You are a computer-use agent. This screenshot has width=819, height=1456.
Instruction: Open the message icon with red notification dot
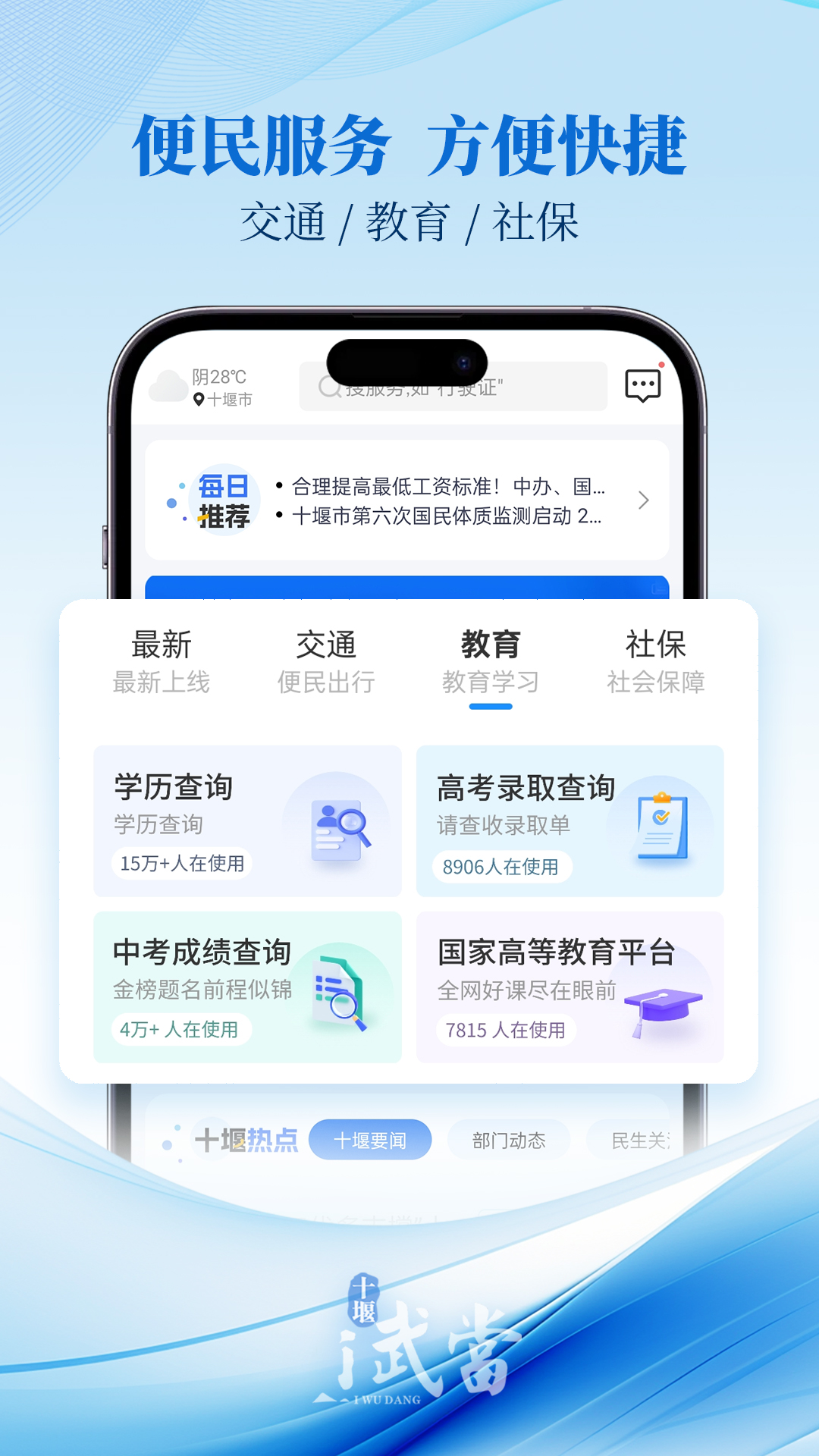click(643, 385)
